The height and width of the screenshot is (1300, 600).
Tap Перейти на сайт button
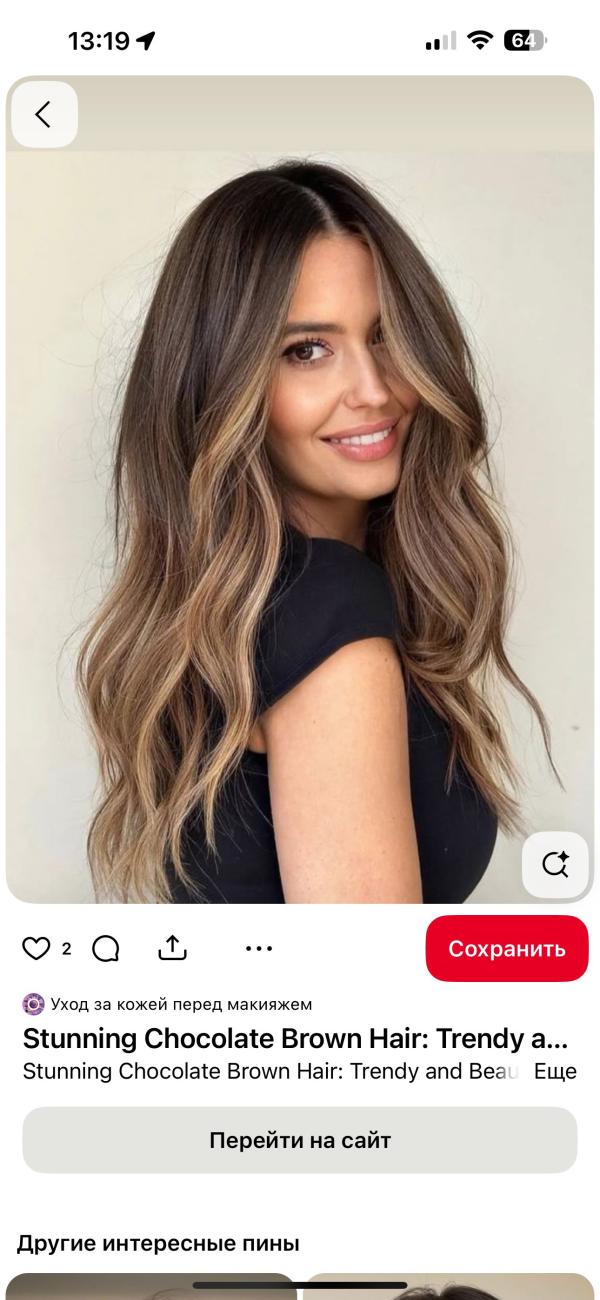(300, 1140)
